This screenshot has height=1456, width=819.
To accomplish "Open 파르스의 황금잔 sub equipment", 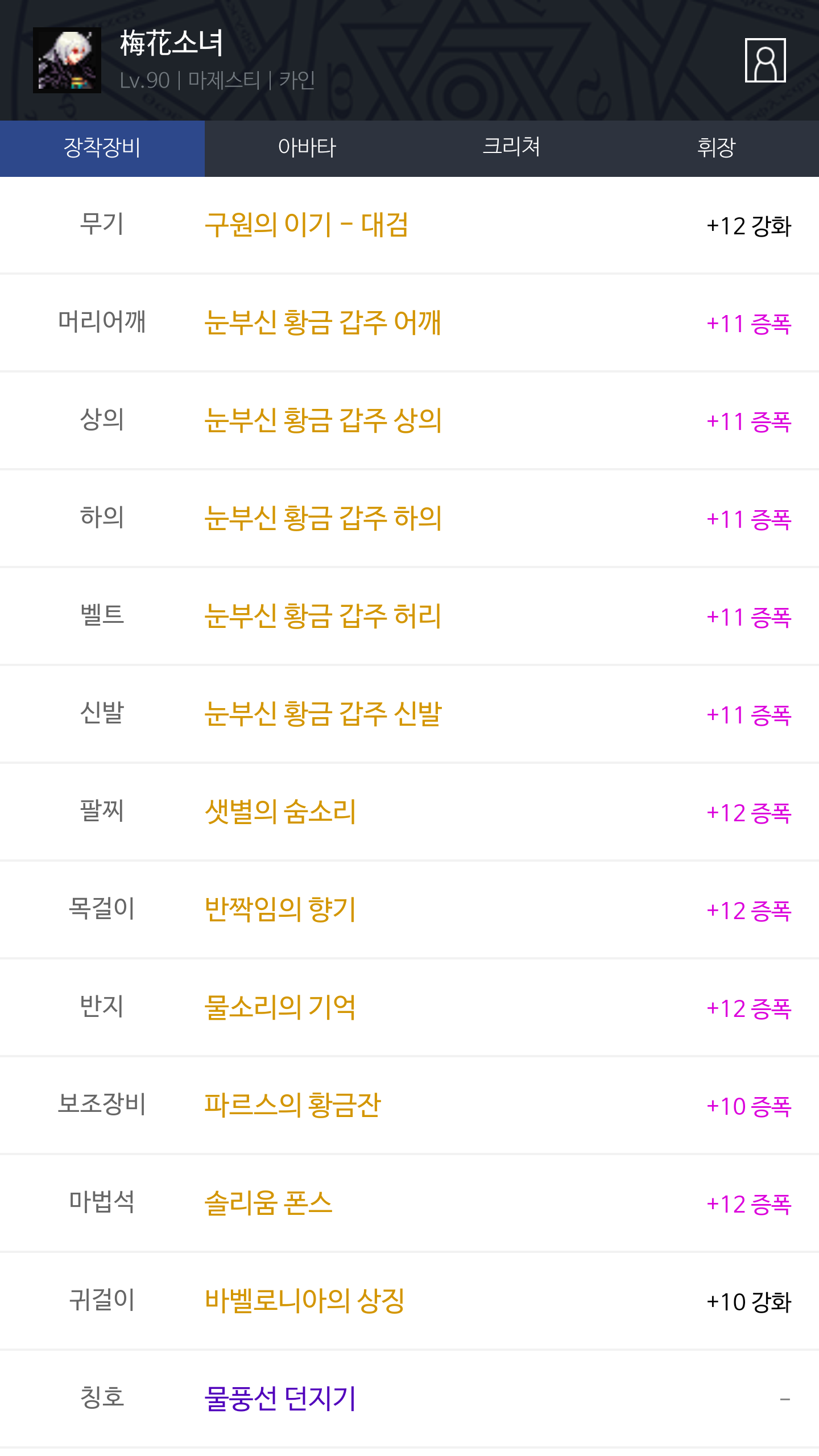I will [293, 1106].
